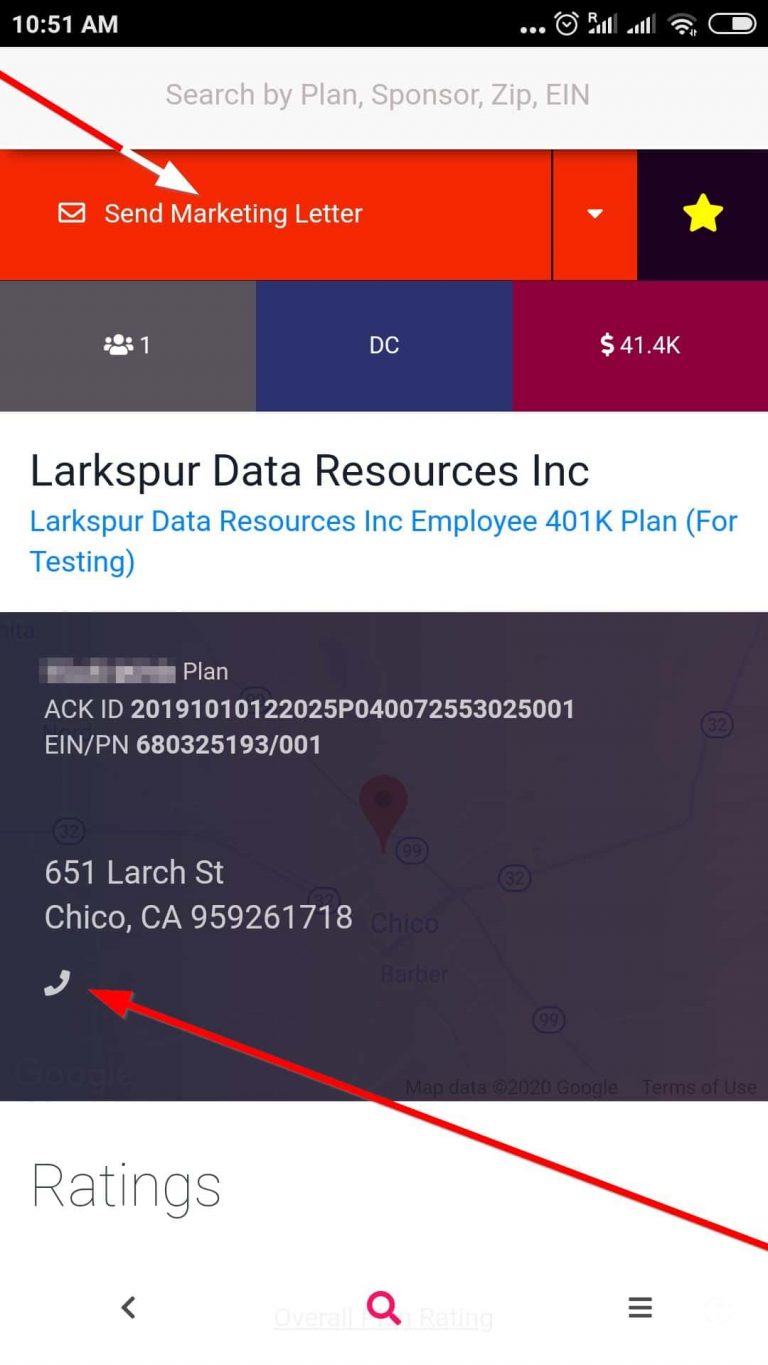Expand the dropdown next to Send Marketing Letter

pos(595,214)
